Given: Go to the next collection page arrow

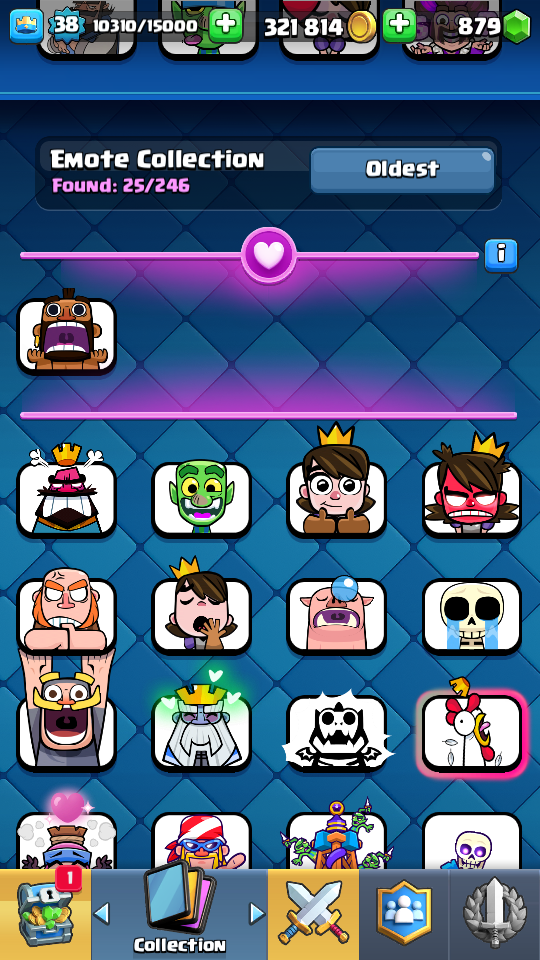Looking at the screenshot, I should [x=257, y=913].
